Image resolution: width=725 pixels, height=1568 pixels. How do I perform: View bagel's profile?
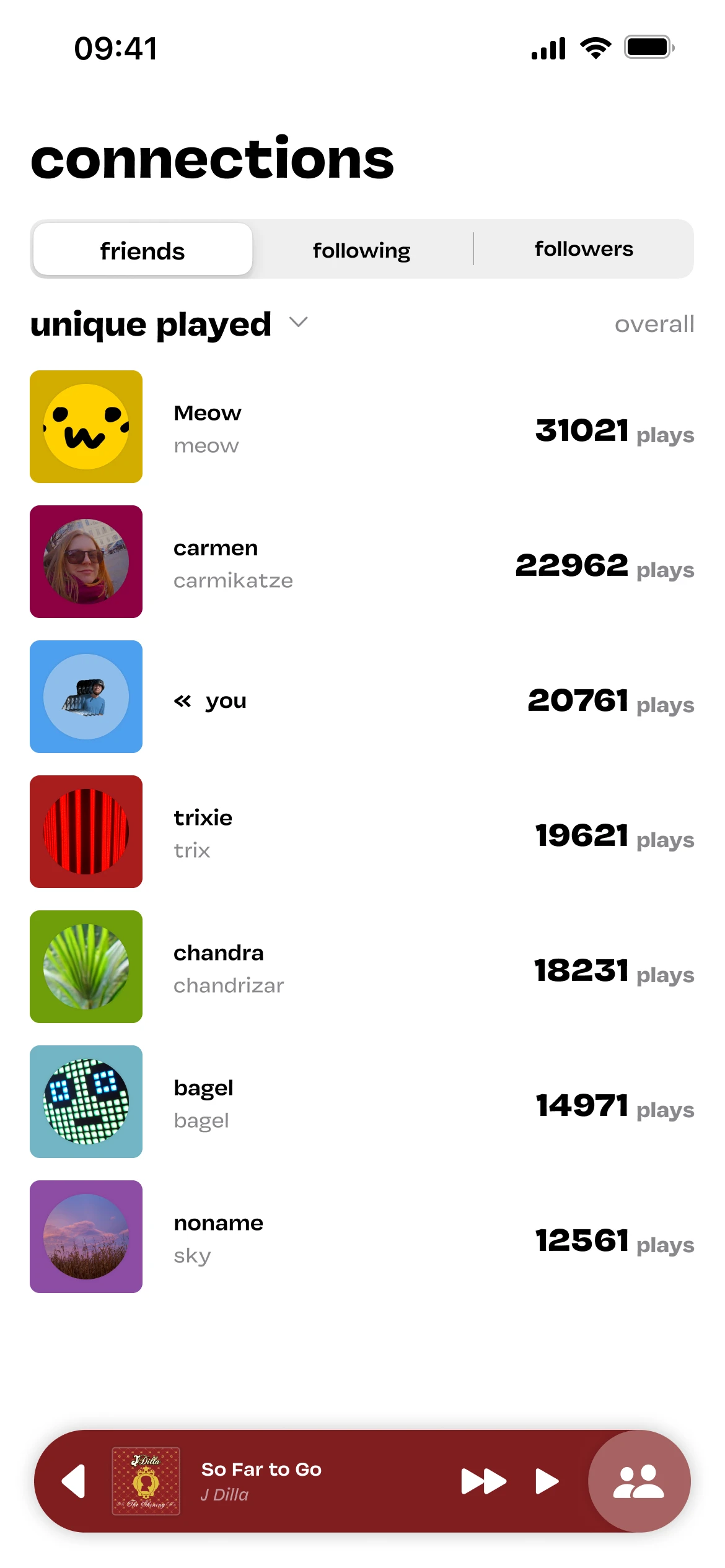pyautogui.click(x=362, y=1102)
